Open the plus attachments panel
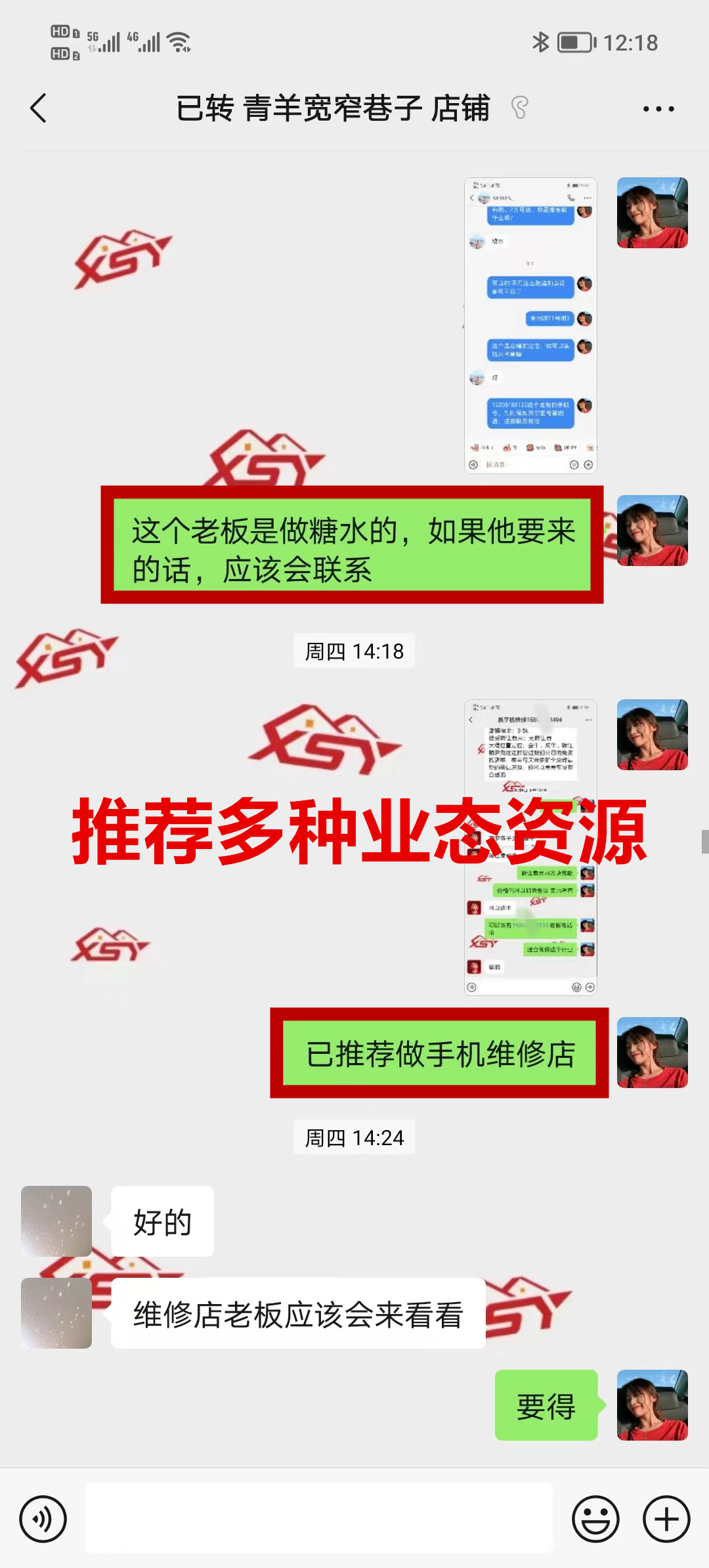 point(666,1519)
